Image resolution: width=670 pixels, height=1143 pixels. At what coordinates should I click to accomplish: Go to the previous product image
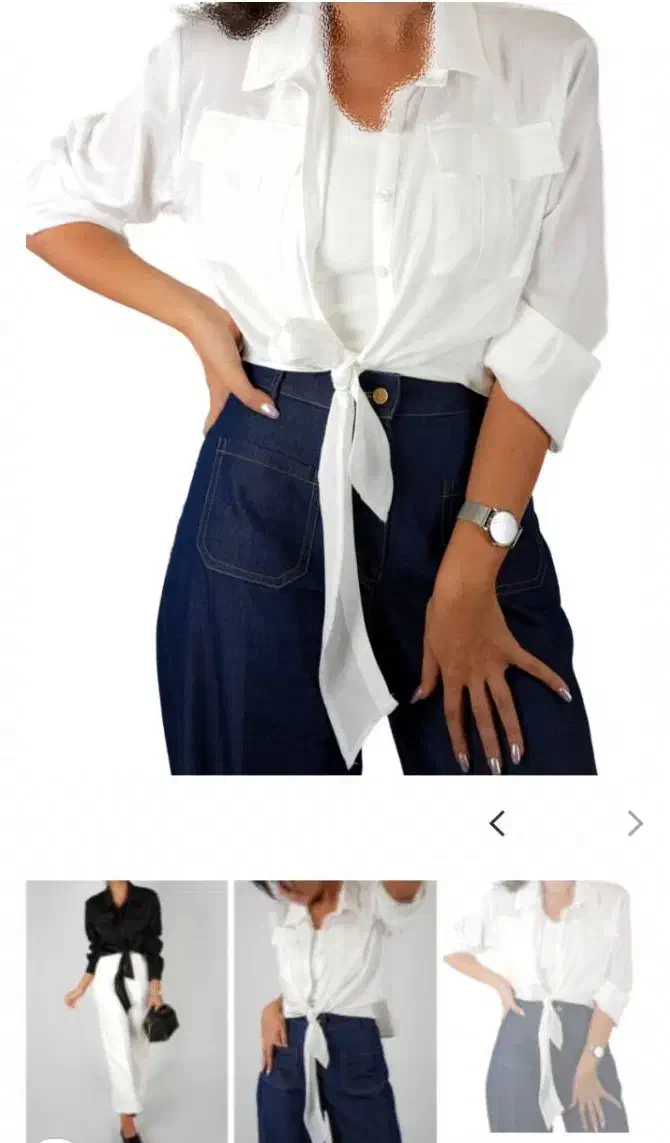click(x=497, y=823)
